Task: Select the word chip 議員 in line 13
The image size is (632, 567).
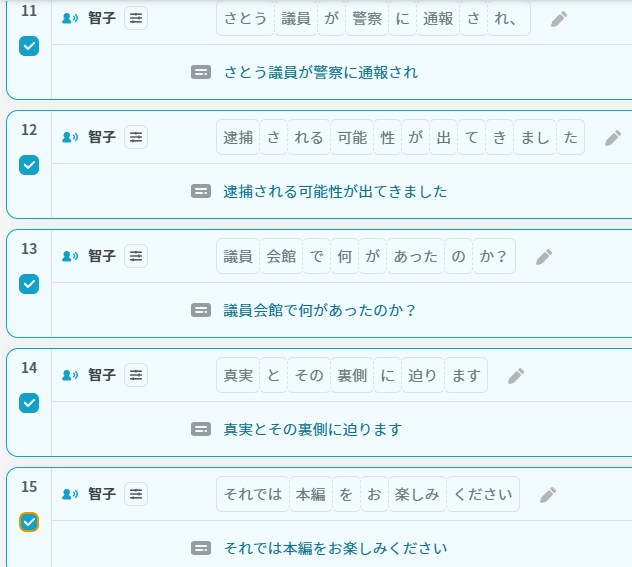Action: tap(238, 257)
